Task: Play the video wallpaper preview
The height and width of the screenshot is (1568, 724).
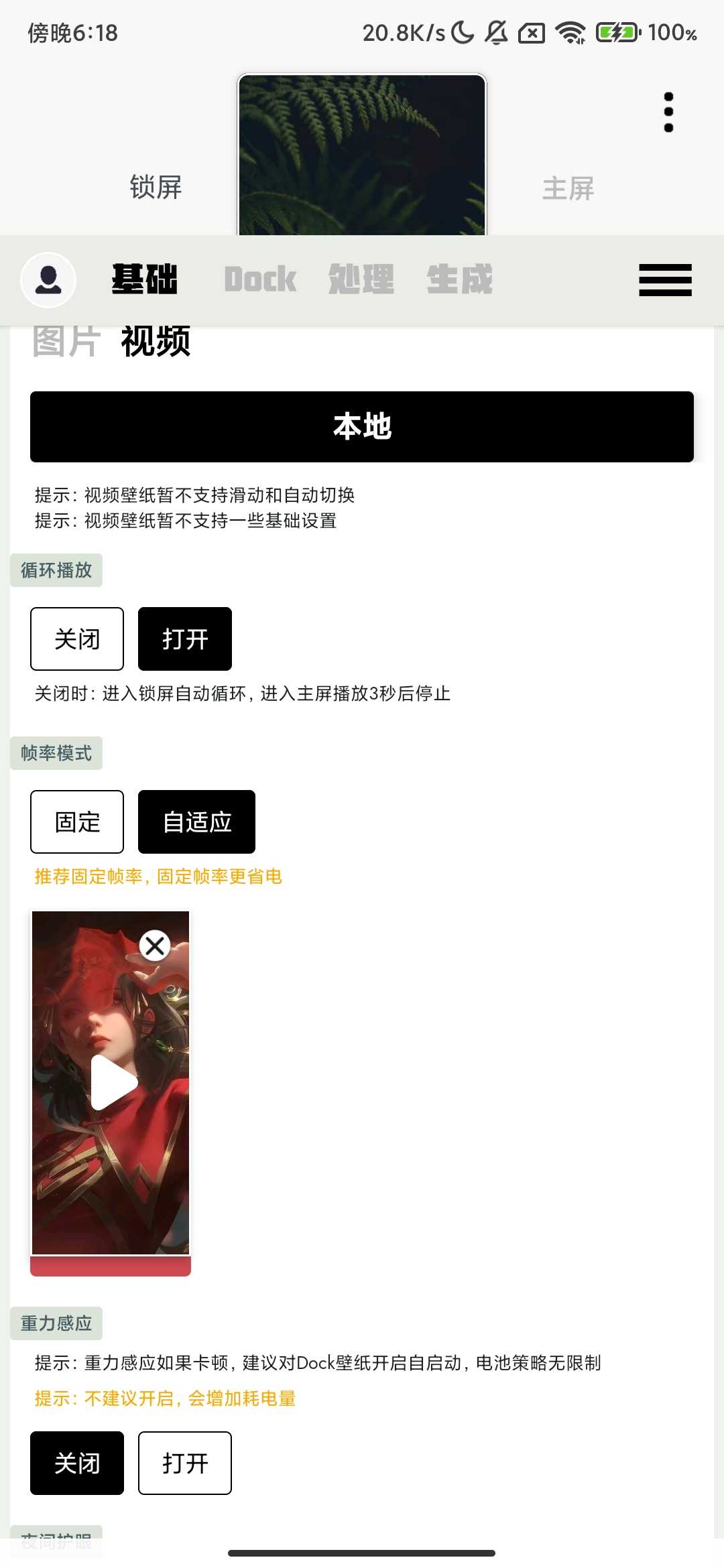Action: (x=113, y=1082)
